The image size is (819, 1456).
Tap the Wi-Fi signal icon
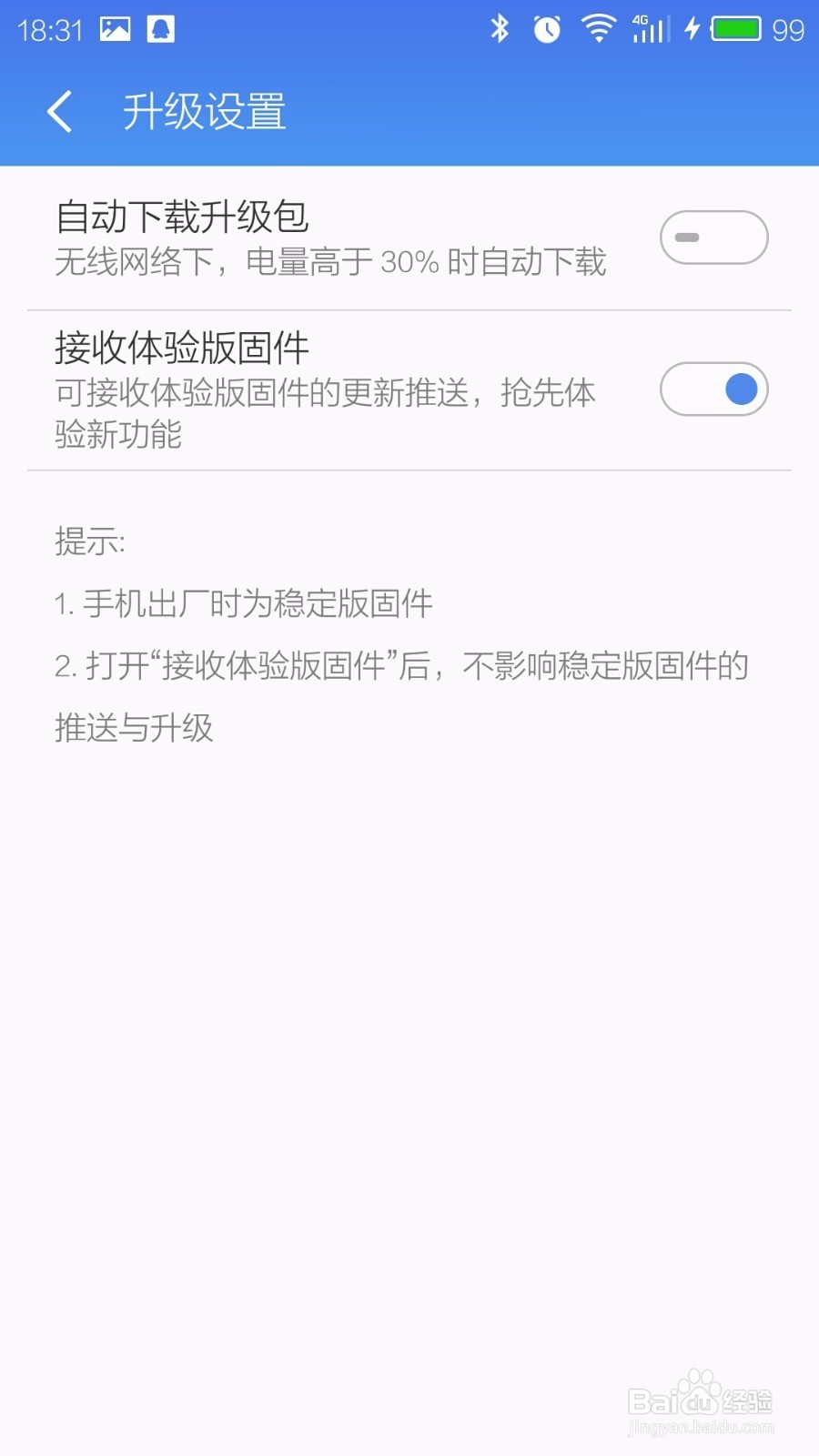click(x=599, y=28)
